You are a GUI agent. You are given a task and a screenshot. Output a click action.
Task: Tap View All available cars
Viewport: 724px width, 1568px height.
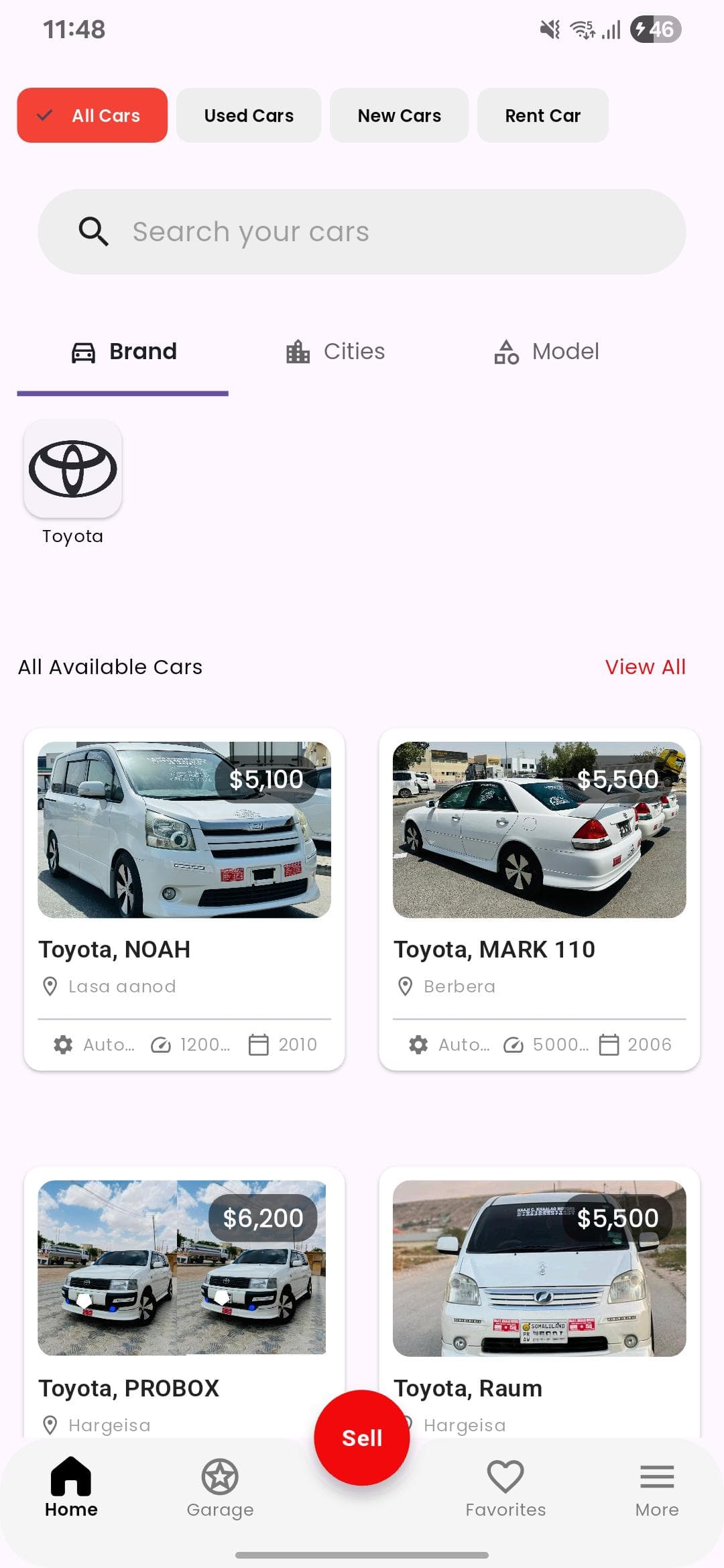tap(645, 667)
